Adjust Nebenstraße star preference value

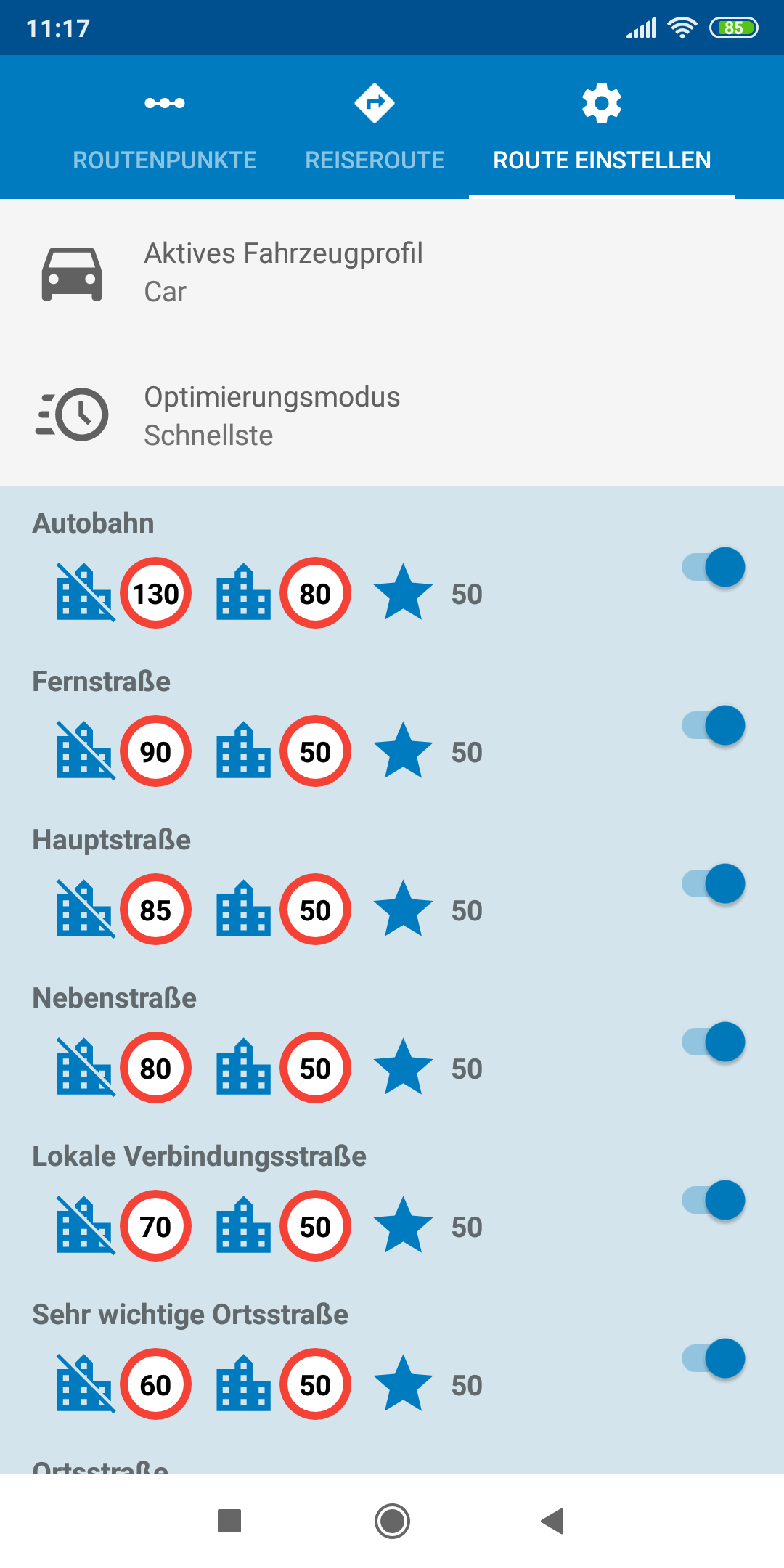click(x=466, y=1069)
